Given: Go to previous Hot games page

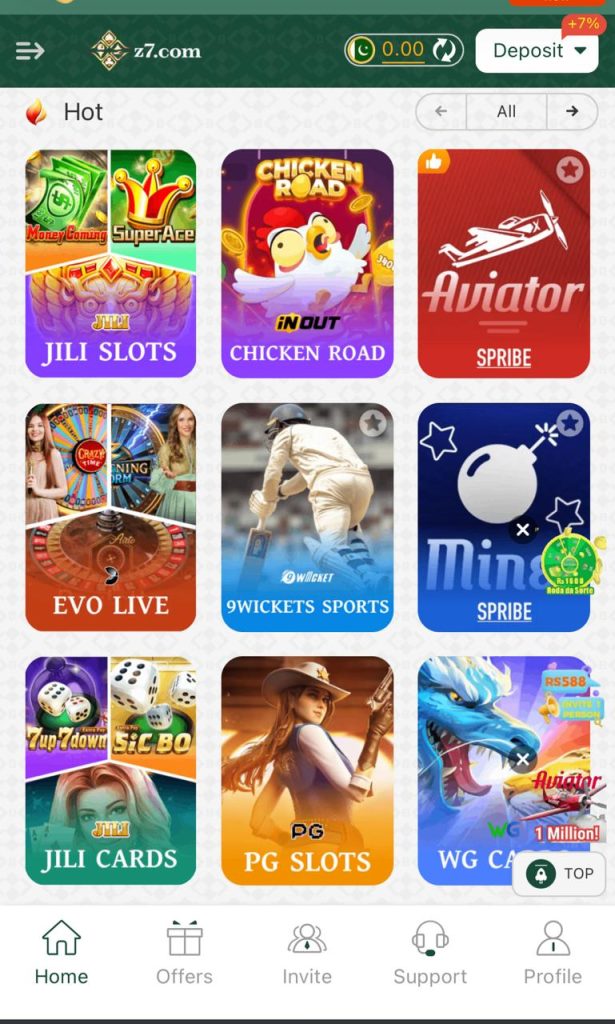Looking at the screenshot, I should point(441,112).
